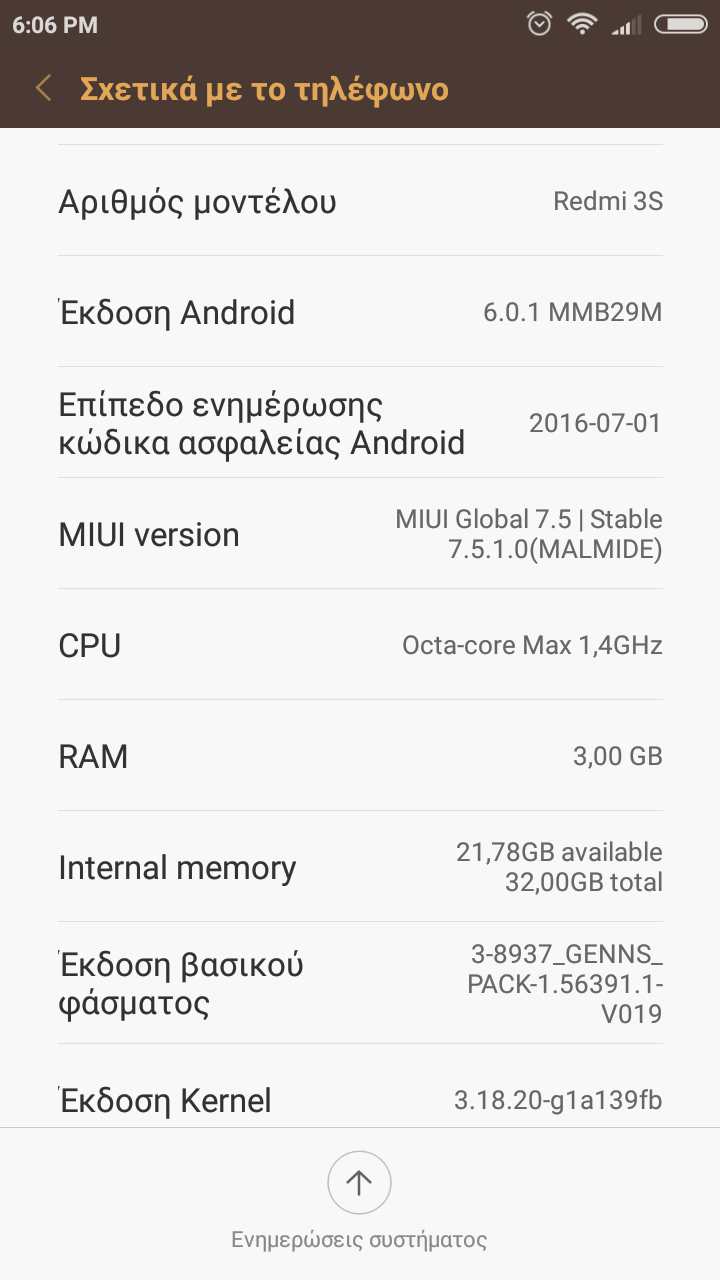The height and width of the screenshot is (1280, 720).
Task: Tap the RAM row
Action: coord(360,756)
